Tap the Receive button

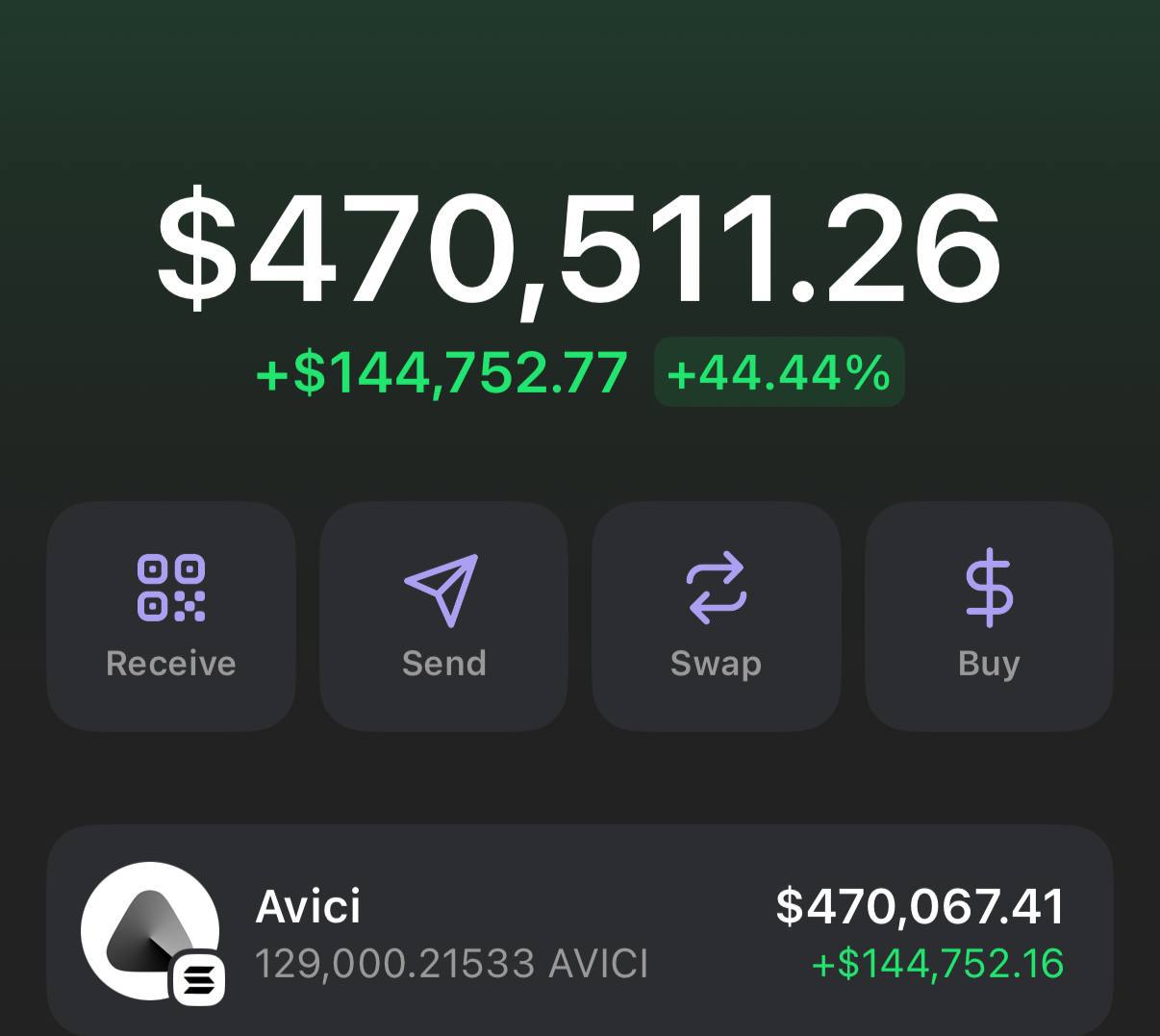(171, 617)
